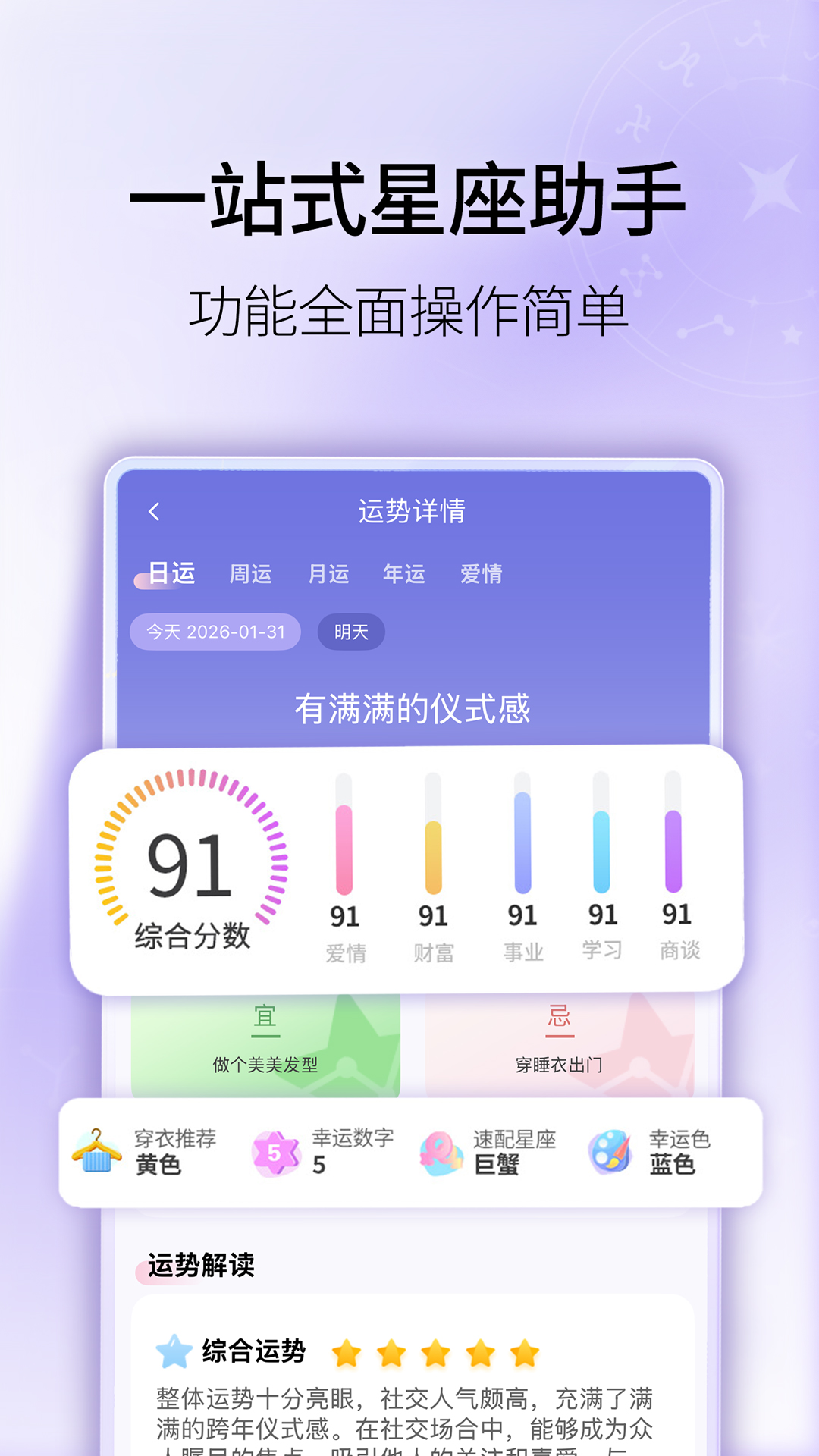Switch to the 周运 tab
The image size is (819, 1456).
click(x=251, y=574)
